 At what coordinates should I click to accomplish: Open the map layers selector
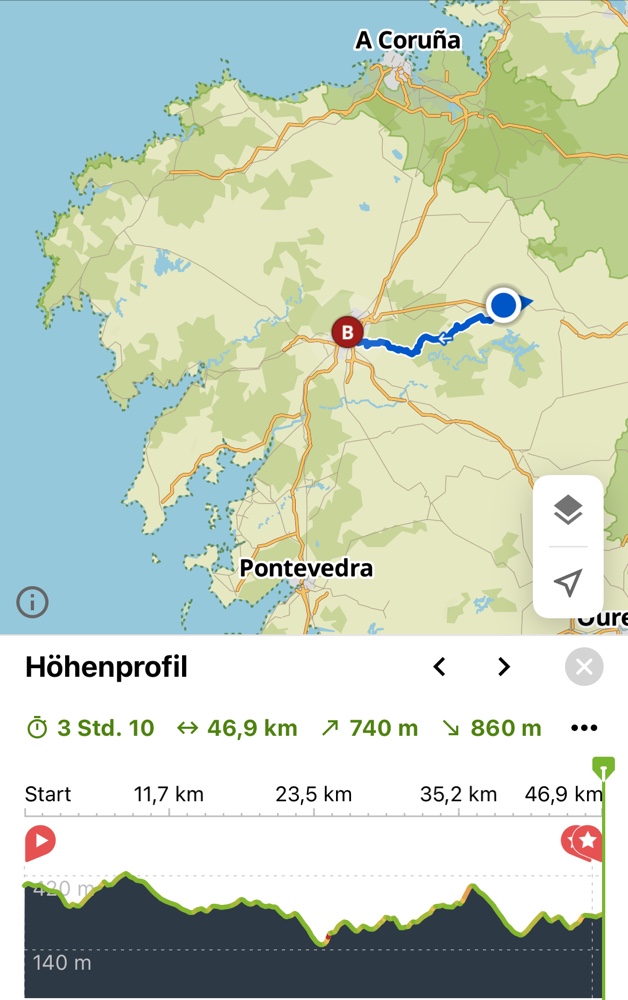coord(567,511)
